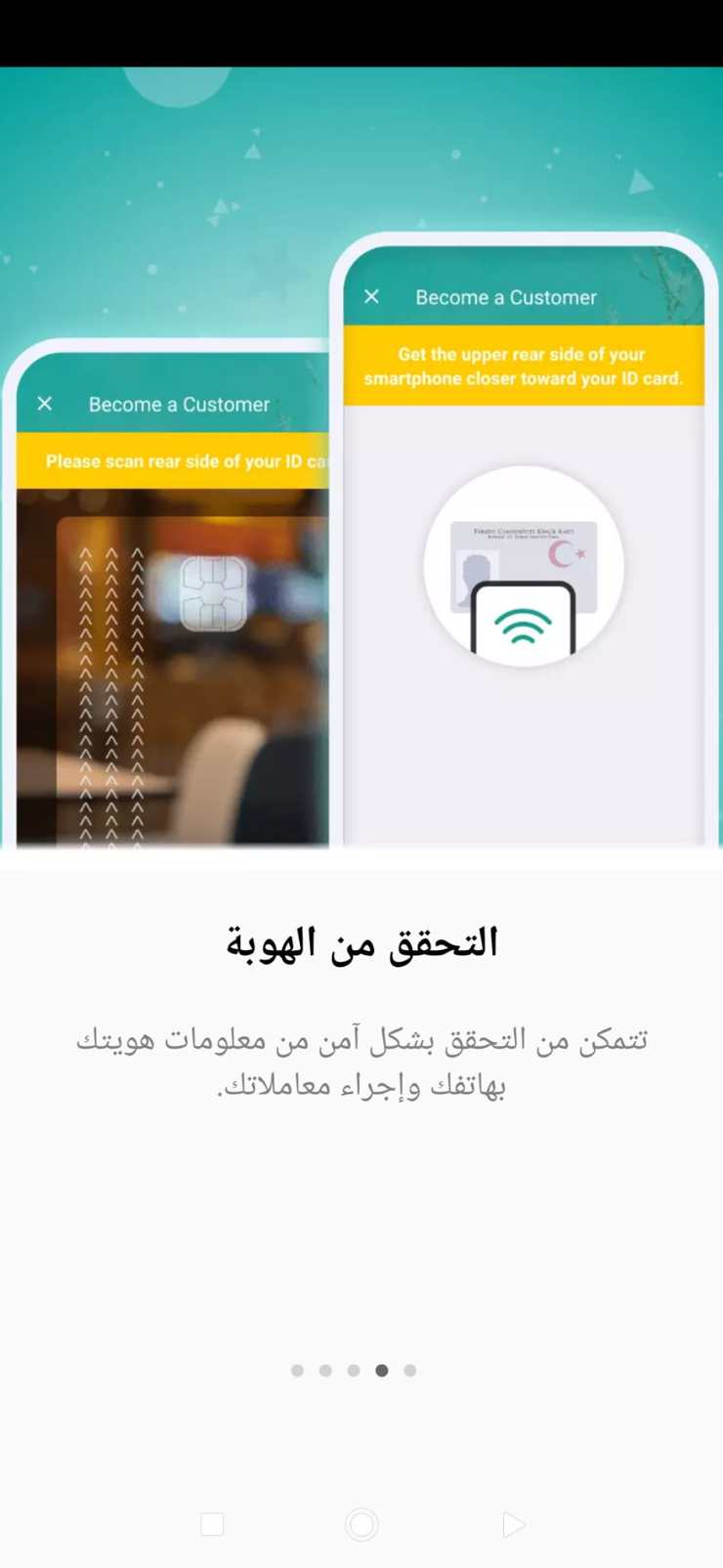The image size is (723, 1568).
Task: Open recent apps with the square button
Action: tap(212, 1524)
